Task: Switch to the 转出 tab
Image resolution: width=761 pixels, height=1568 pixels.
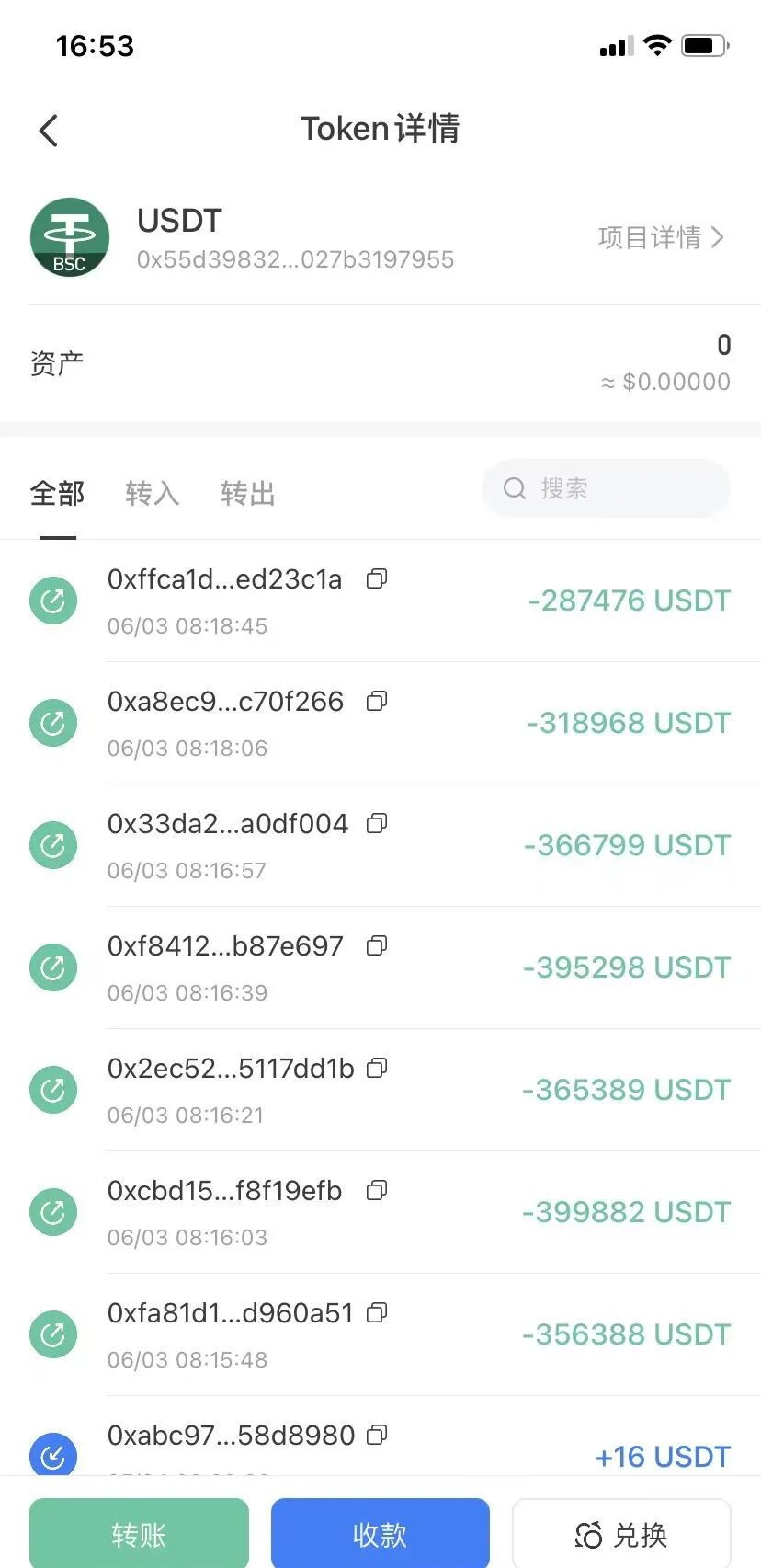Action: coord(247,494)
